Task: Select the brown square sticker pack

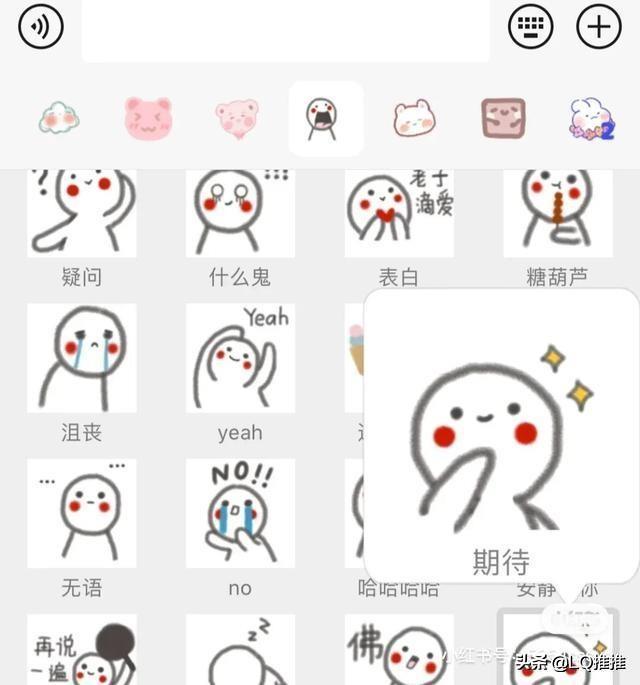Action: click(x=502, y=119)
